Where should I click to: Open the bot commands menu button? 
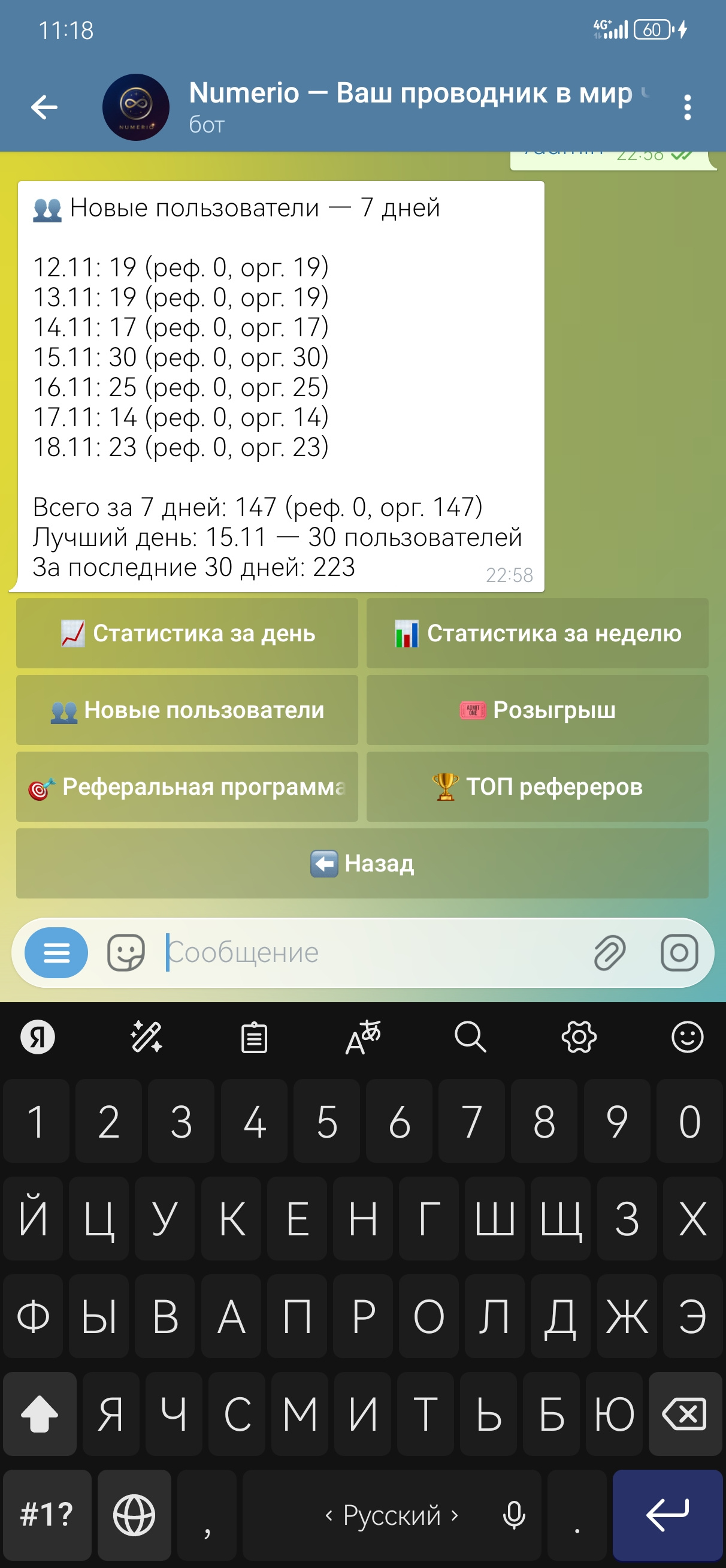click(56, 952)
